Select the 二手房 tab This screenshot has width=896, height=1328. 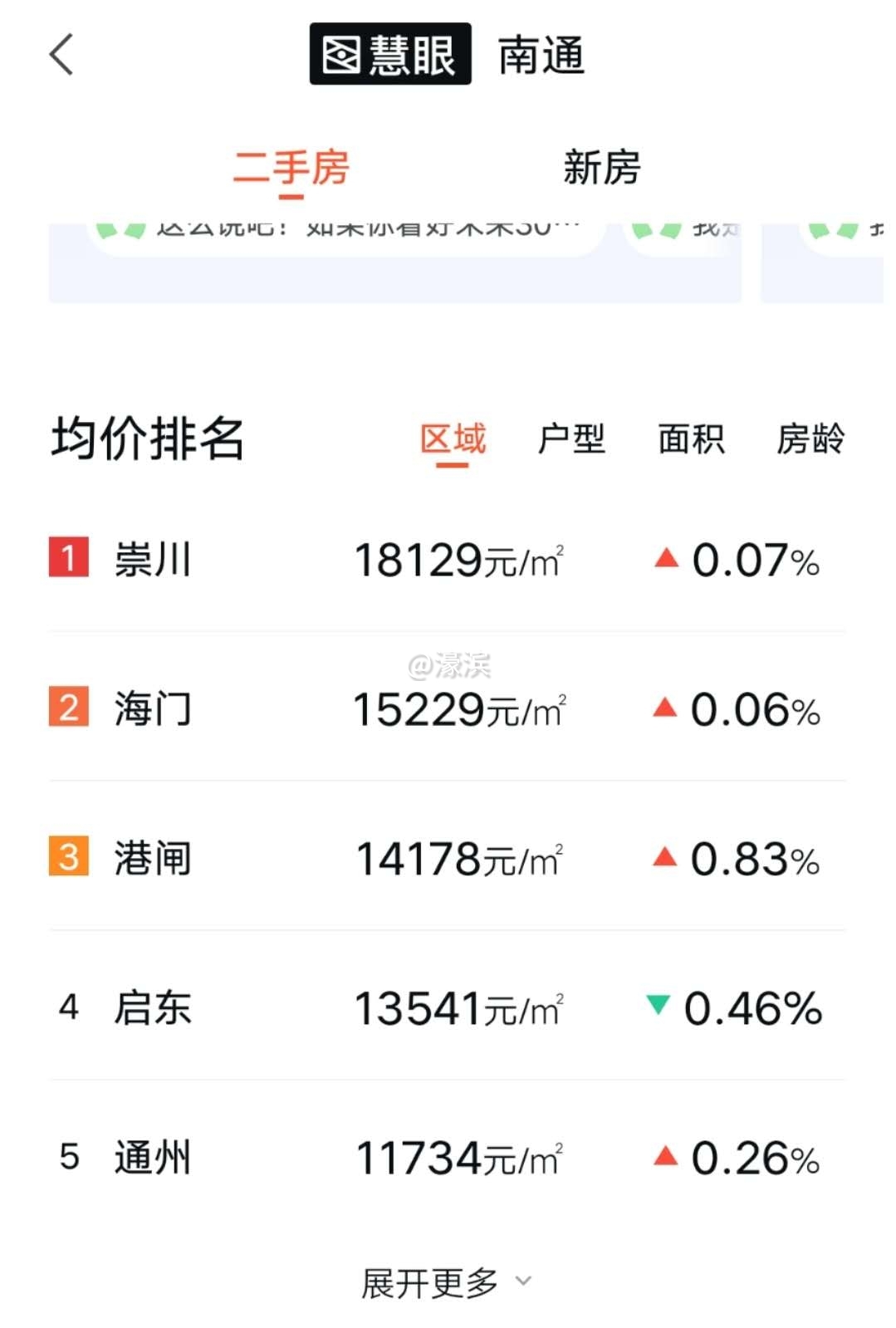pyautogui.click(x=291, y=168)
